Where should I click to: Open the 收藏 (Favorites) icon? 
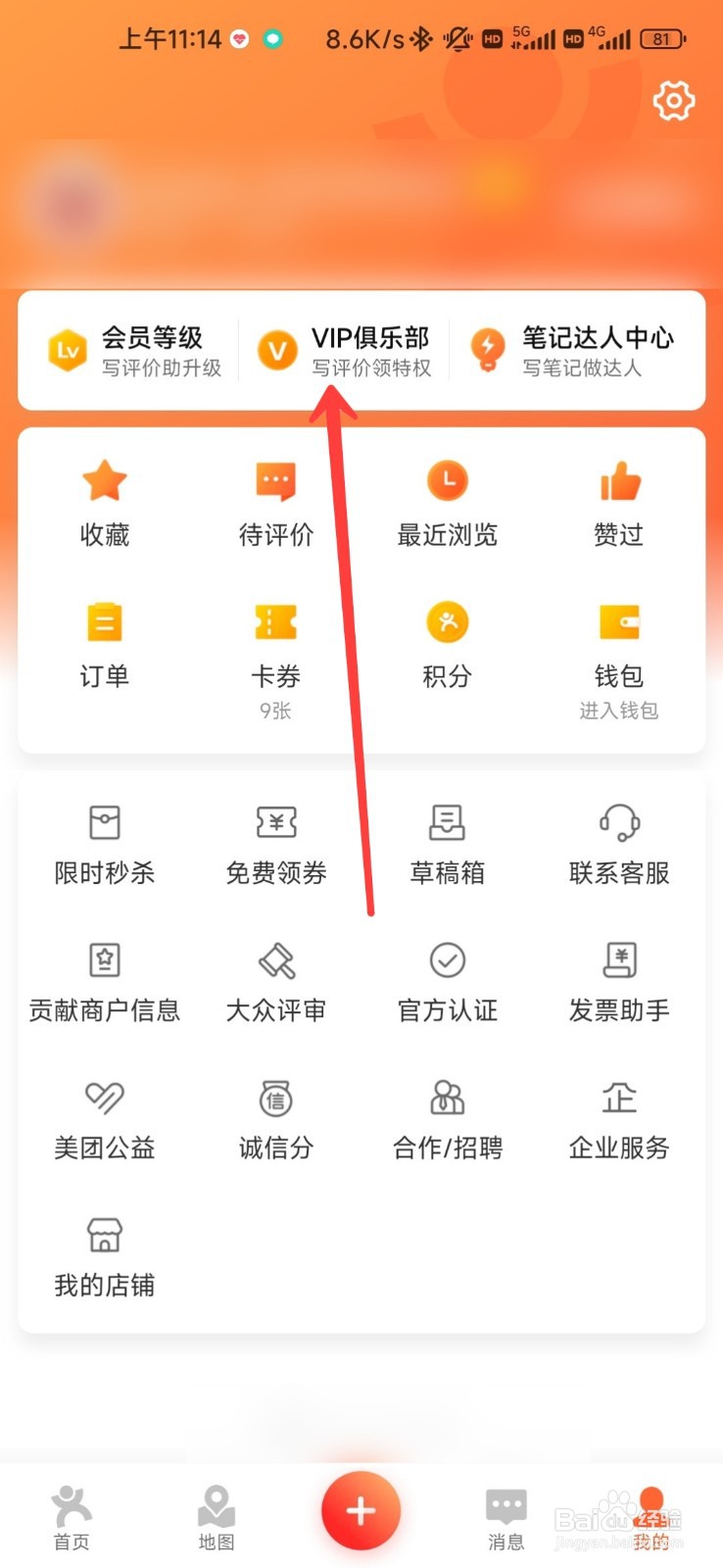pyautogui.click(x=104, y=500)
